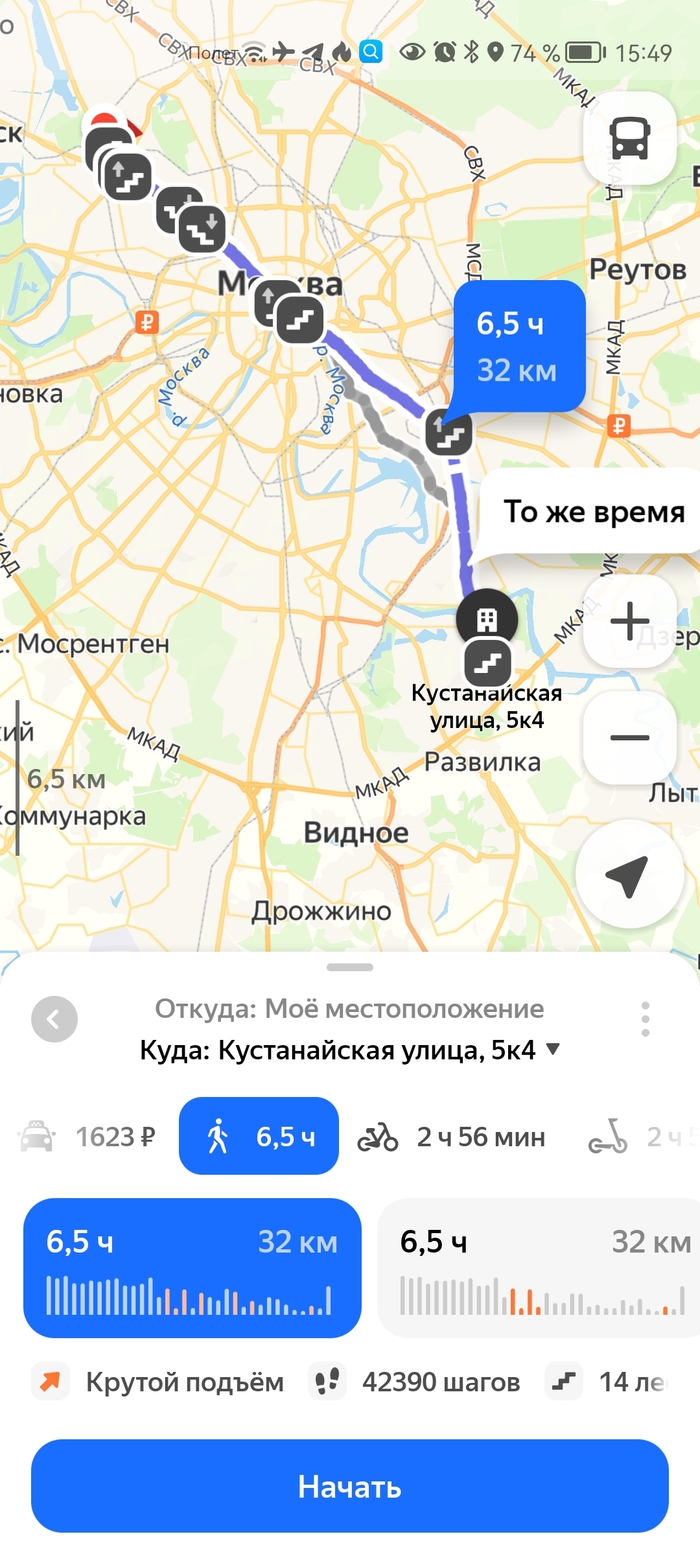Tap the Крутой подъём route detail chip
Screen dimensions: 700x1556
pyautogui.click(x=160, y=1382)
